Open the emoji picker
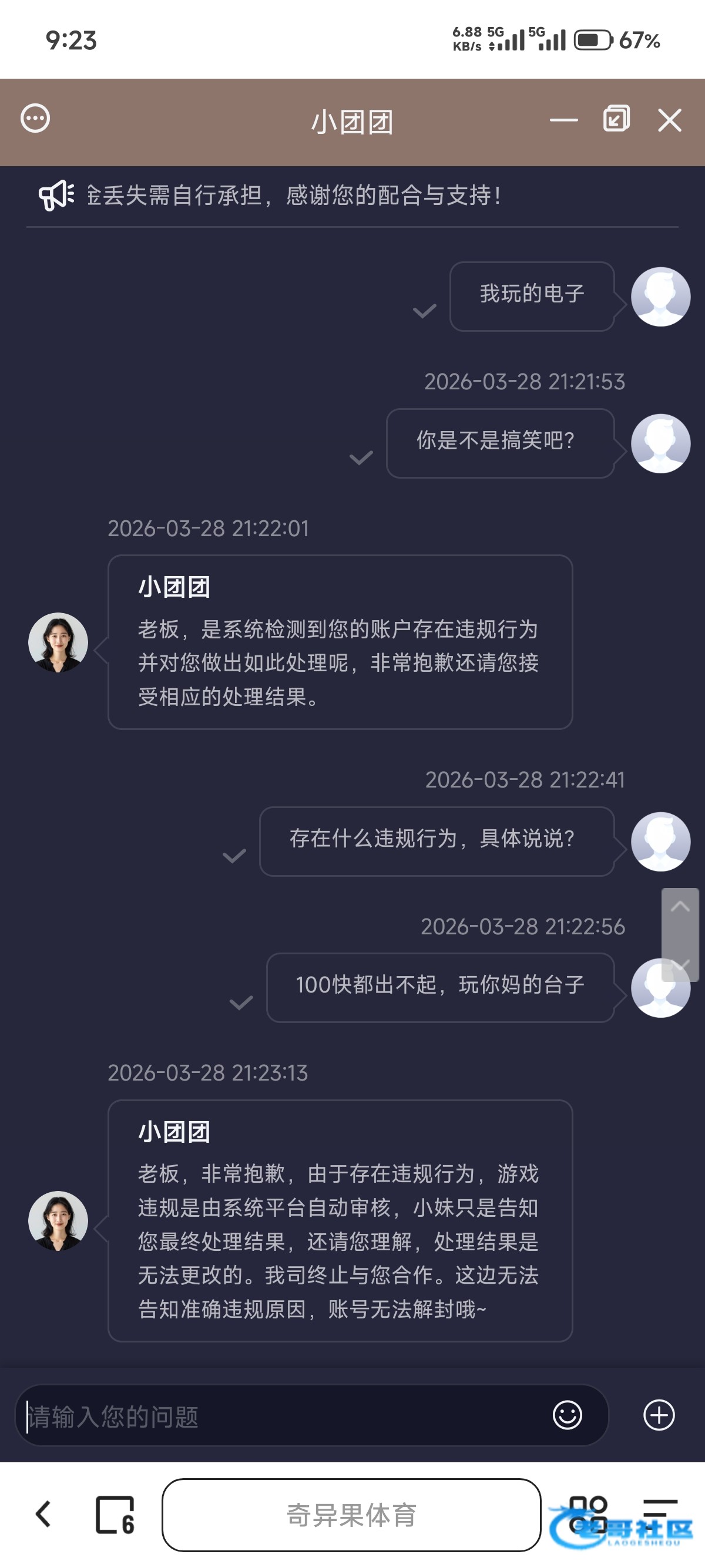Viewport: 705px width, 1568px height. pyautogui.click(x=568, y=1415)
